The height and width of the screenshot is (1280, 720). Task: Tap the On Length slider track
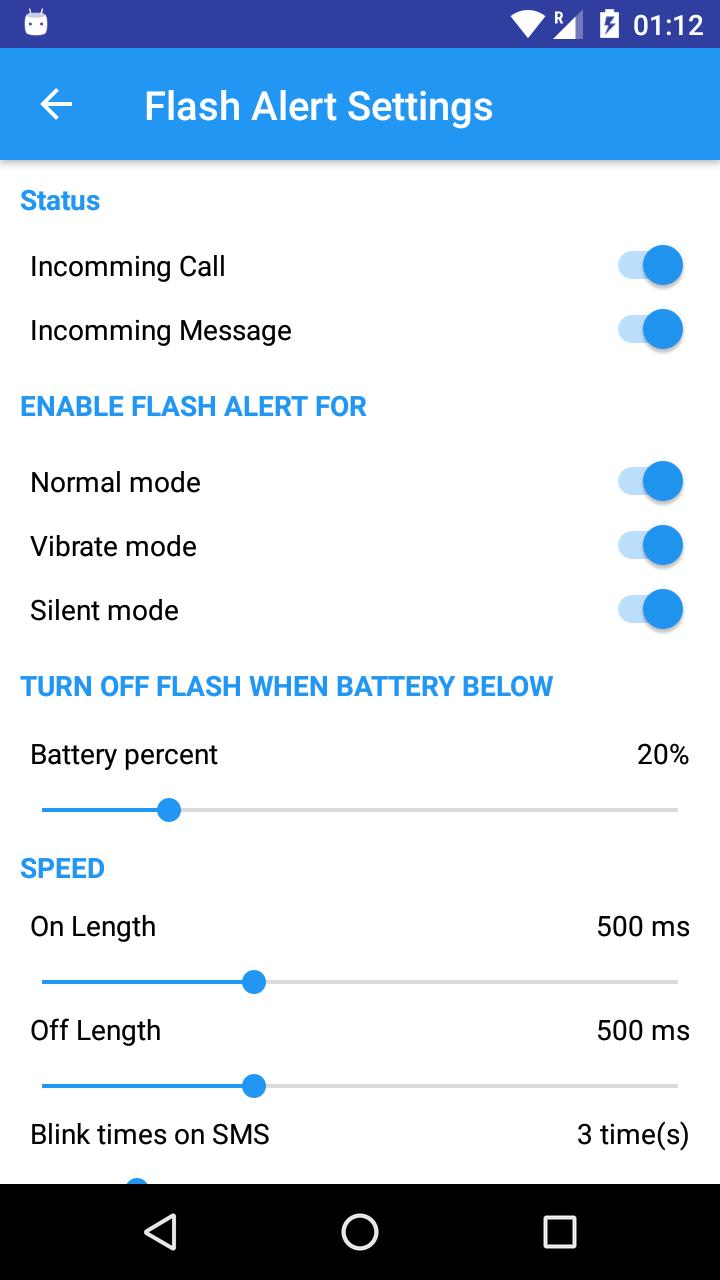[x=360, y=982]
